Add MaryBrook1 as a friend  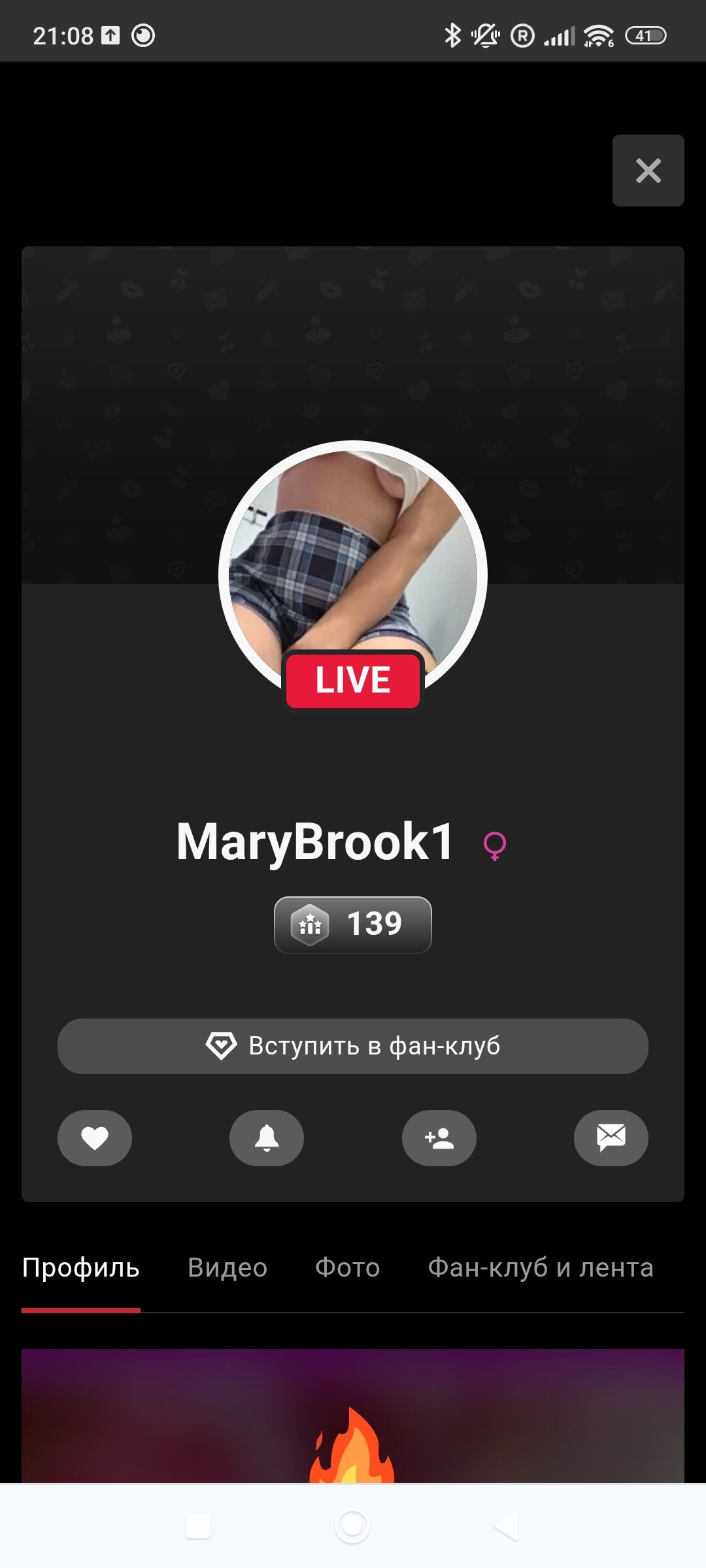[439, 1138]
